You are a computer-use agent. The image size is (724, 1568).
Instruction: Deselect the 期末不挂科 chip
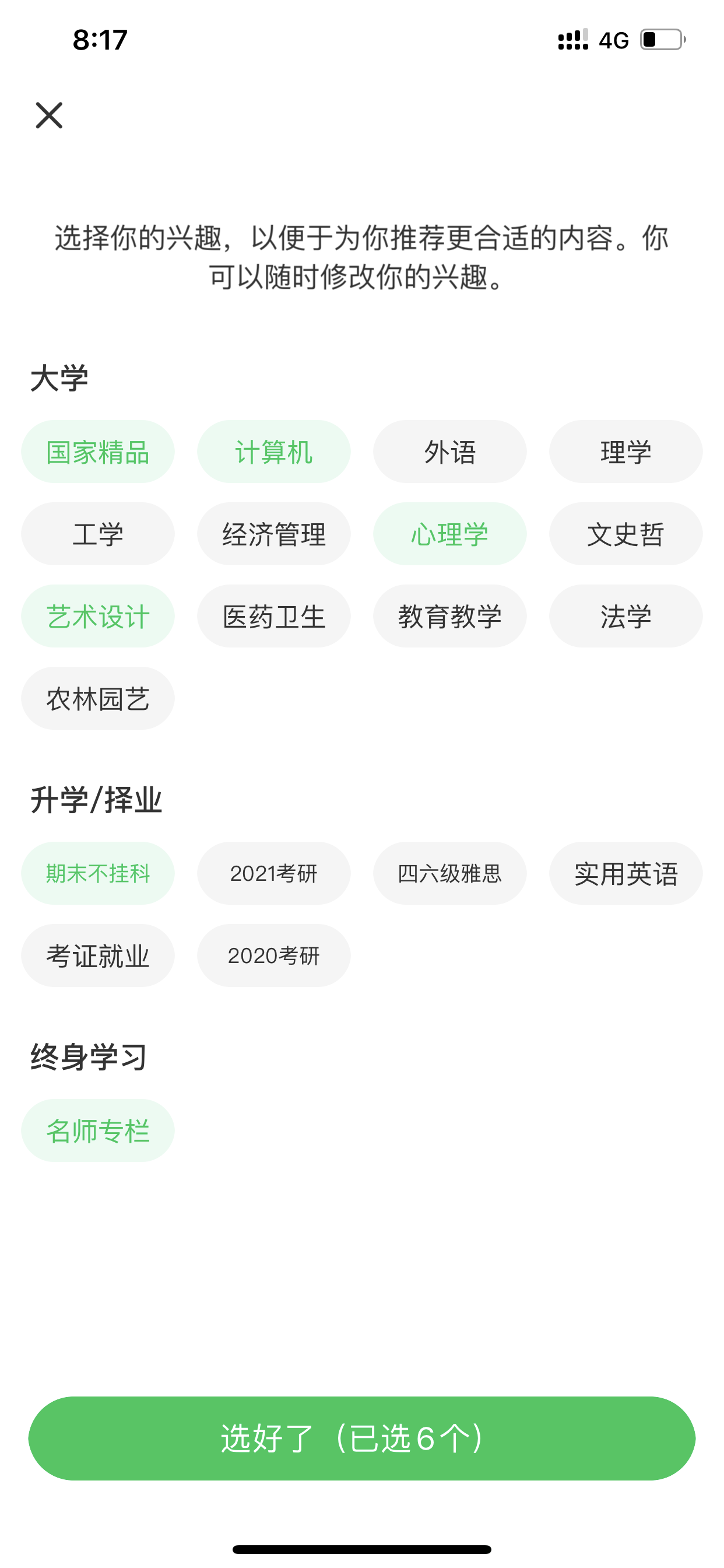pos(98,873)
